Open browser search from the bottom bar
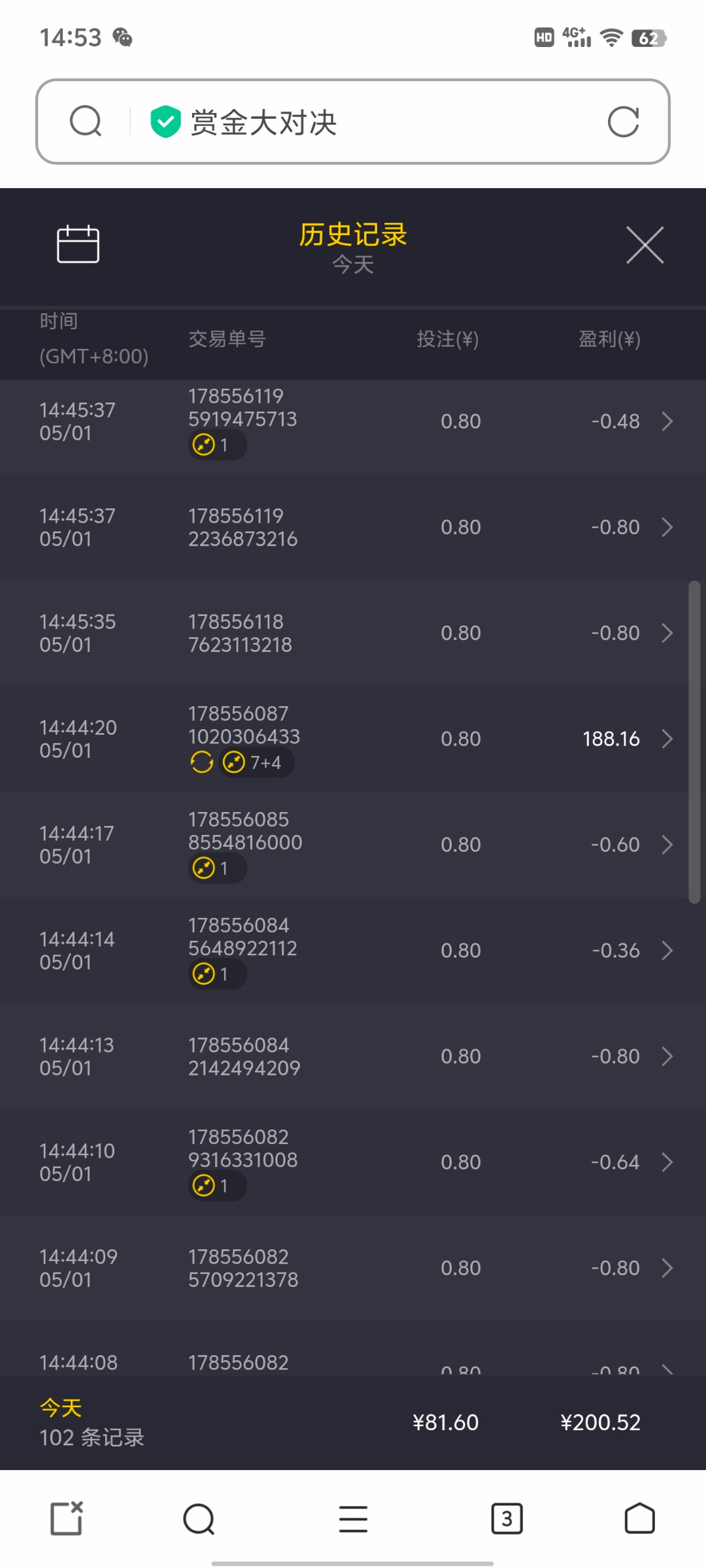706x1568 pixels. [x=199, y=1519]
